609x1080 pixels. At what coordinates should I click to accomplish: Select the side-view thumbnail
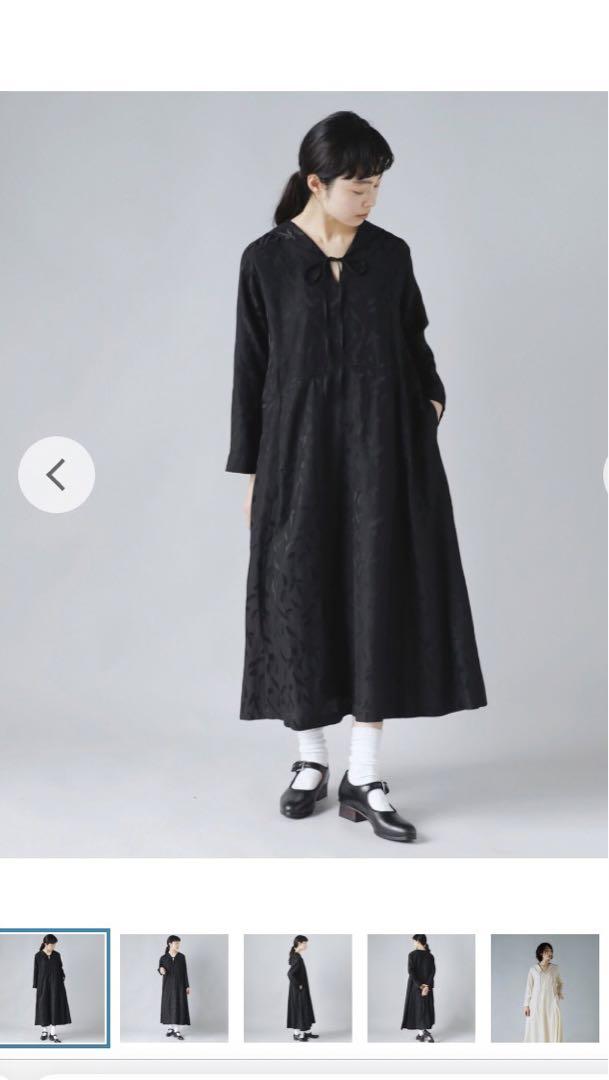click(x=298, y=988)
